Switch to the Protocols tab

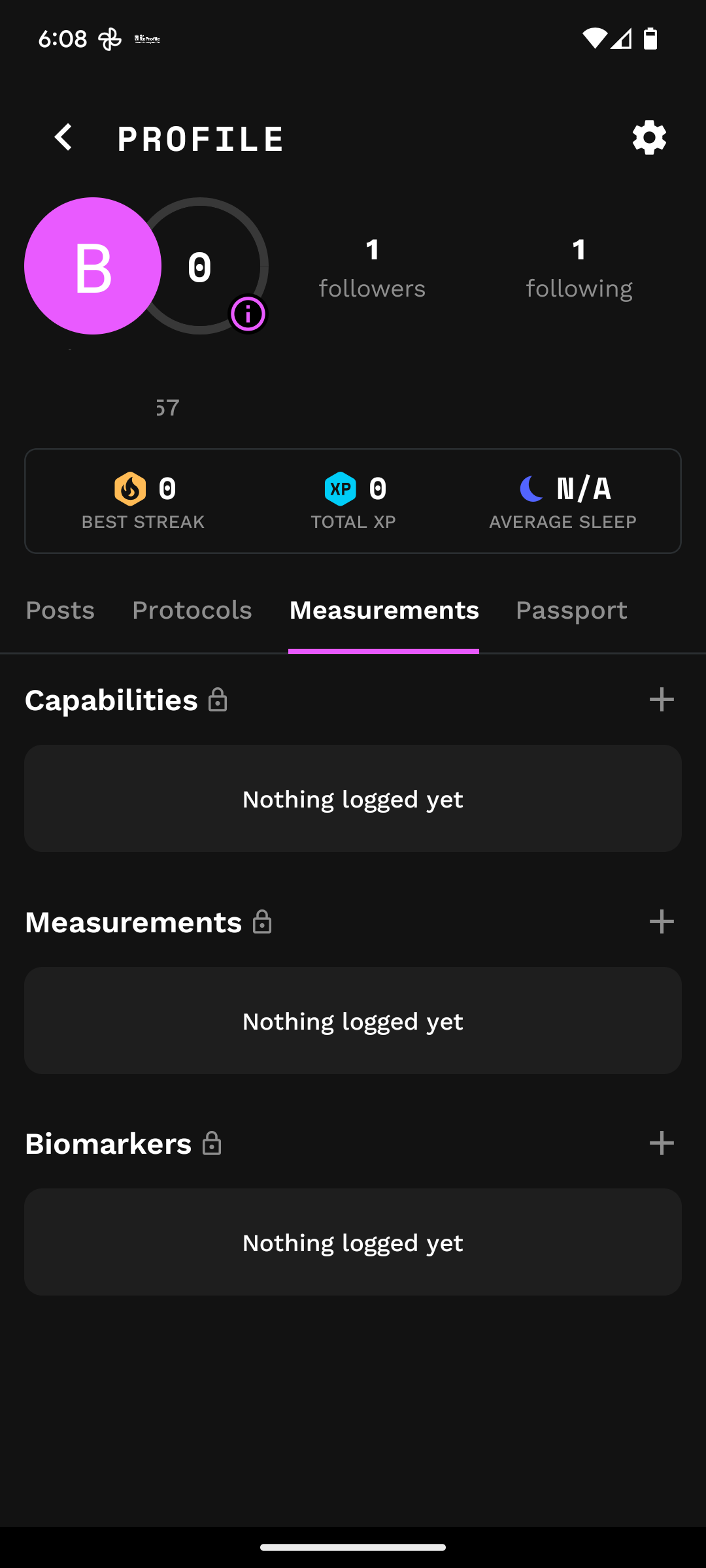(192, 610)
